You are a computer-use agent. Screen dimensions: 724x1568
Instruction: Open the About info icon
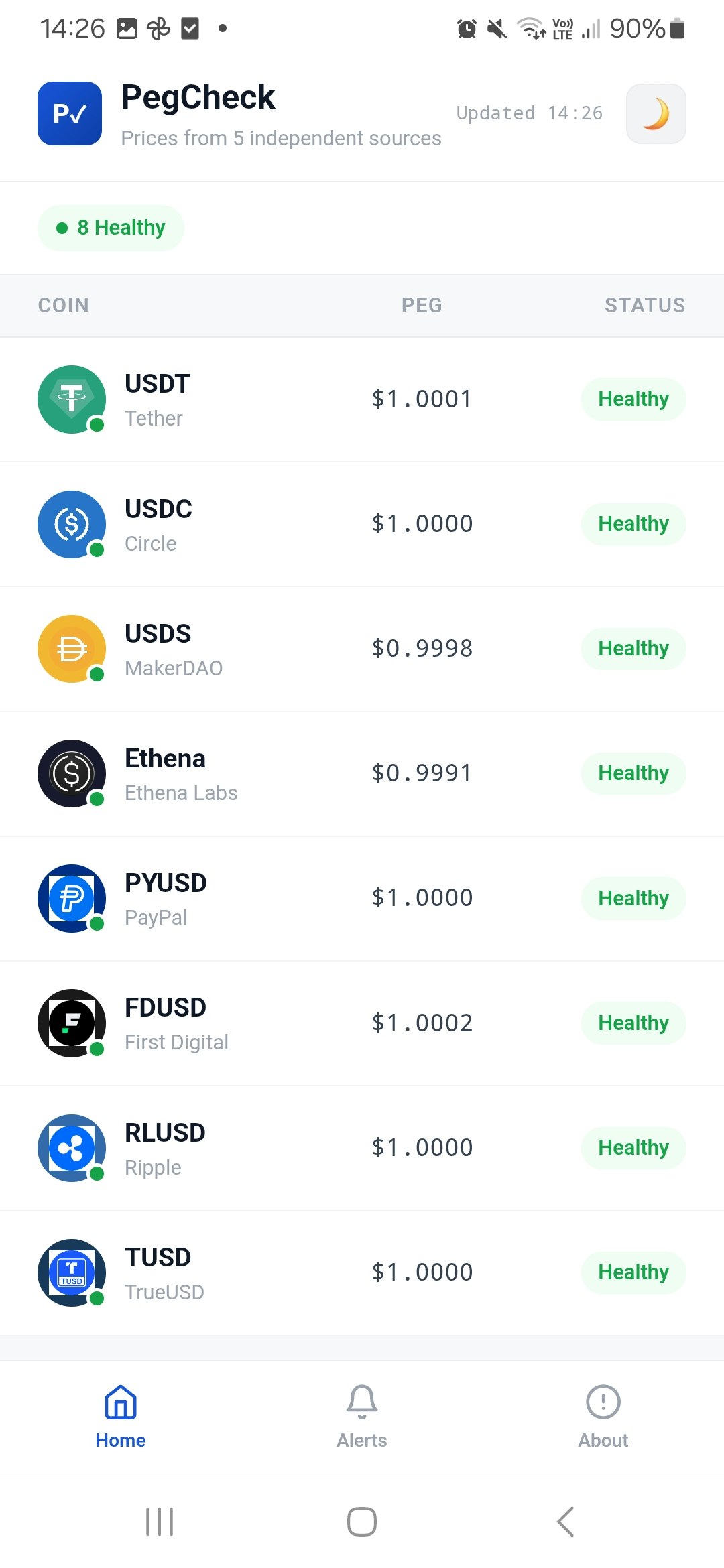602,1399
